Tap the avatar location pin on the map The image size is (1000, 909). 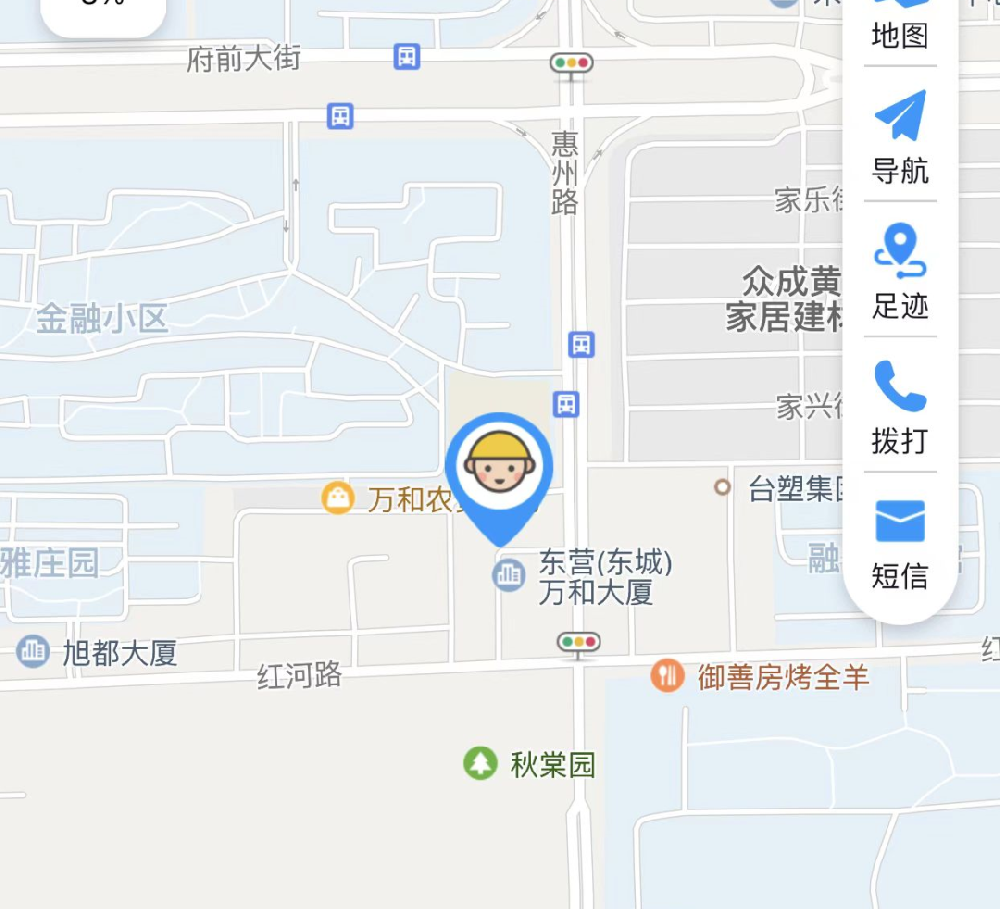499,469
